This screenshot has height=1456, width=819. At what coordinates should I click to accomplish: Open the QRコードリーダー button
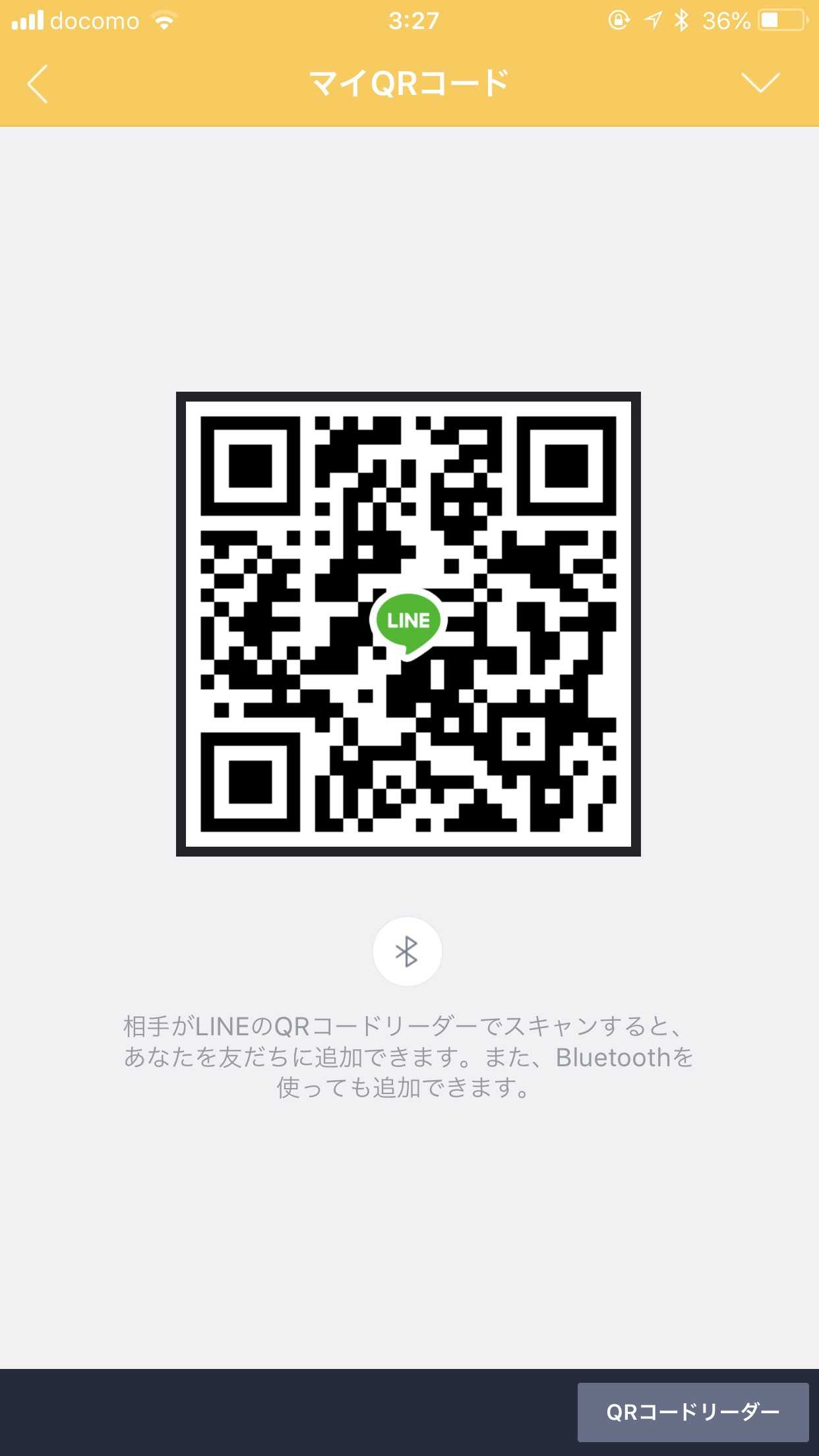pos(693,1412)
